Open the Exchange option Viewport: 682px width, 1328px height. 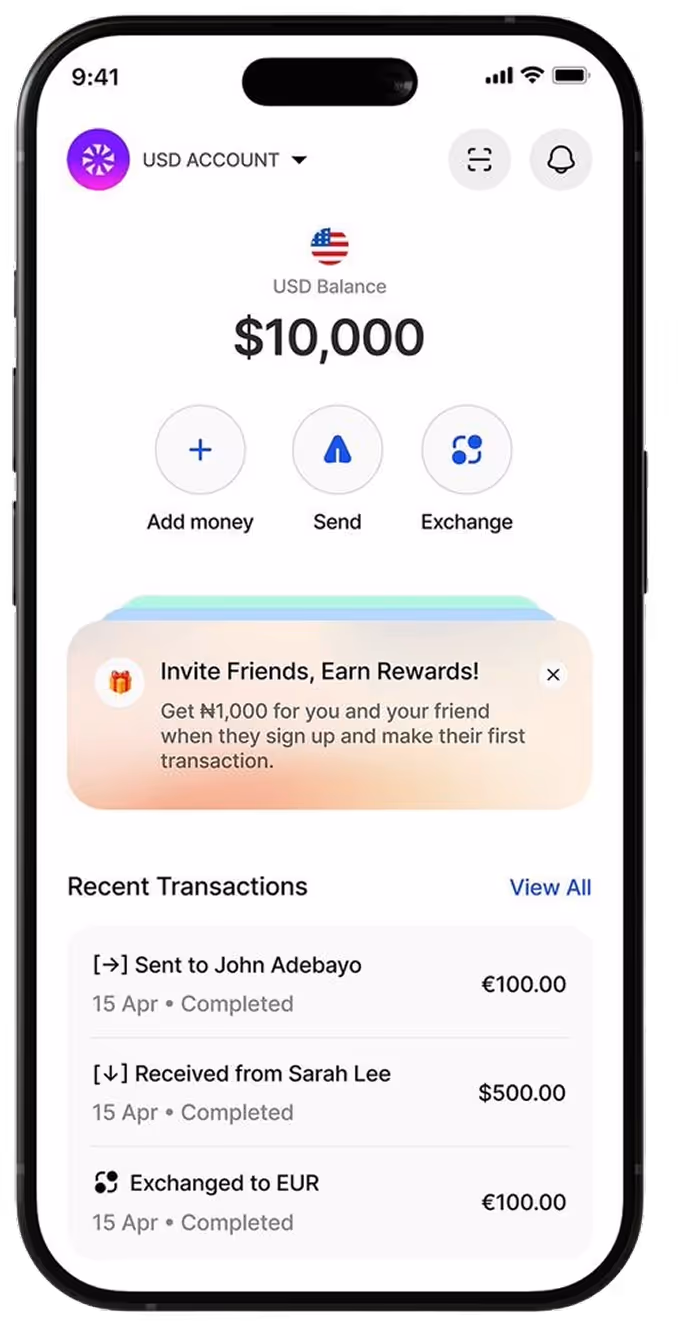point(467,450)
